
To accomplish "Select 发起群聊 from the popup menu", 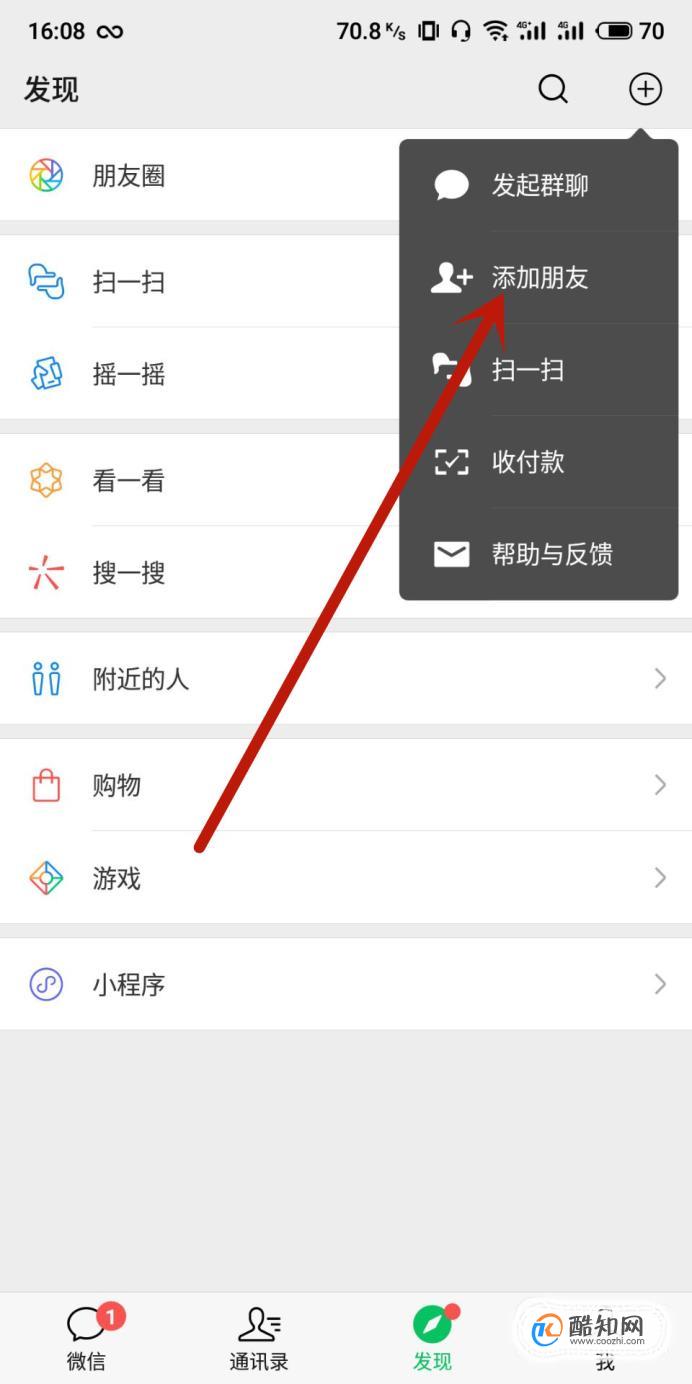I will 539,185.
